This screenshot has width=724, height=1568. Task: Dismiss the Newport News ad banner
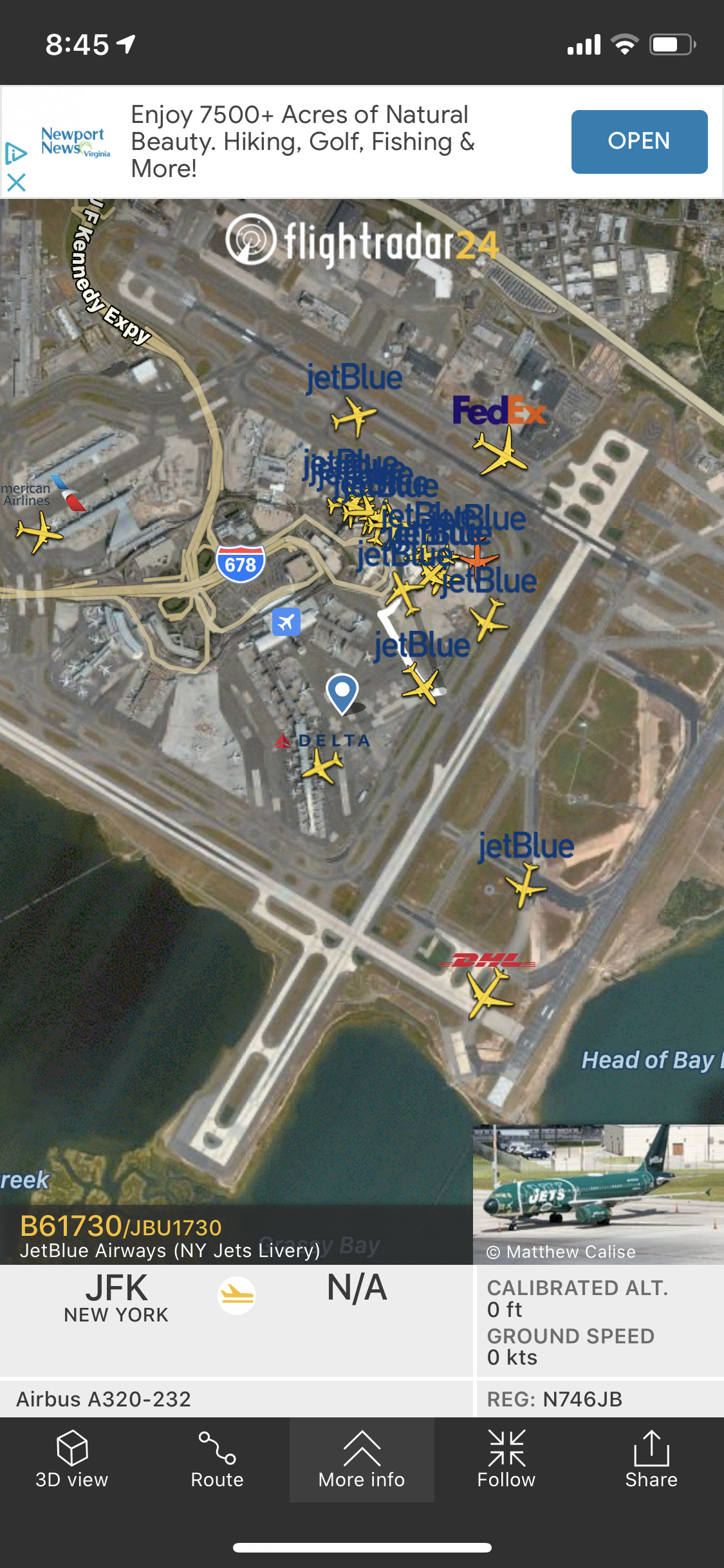point(16,183)
